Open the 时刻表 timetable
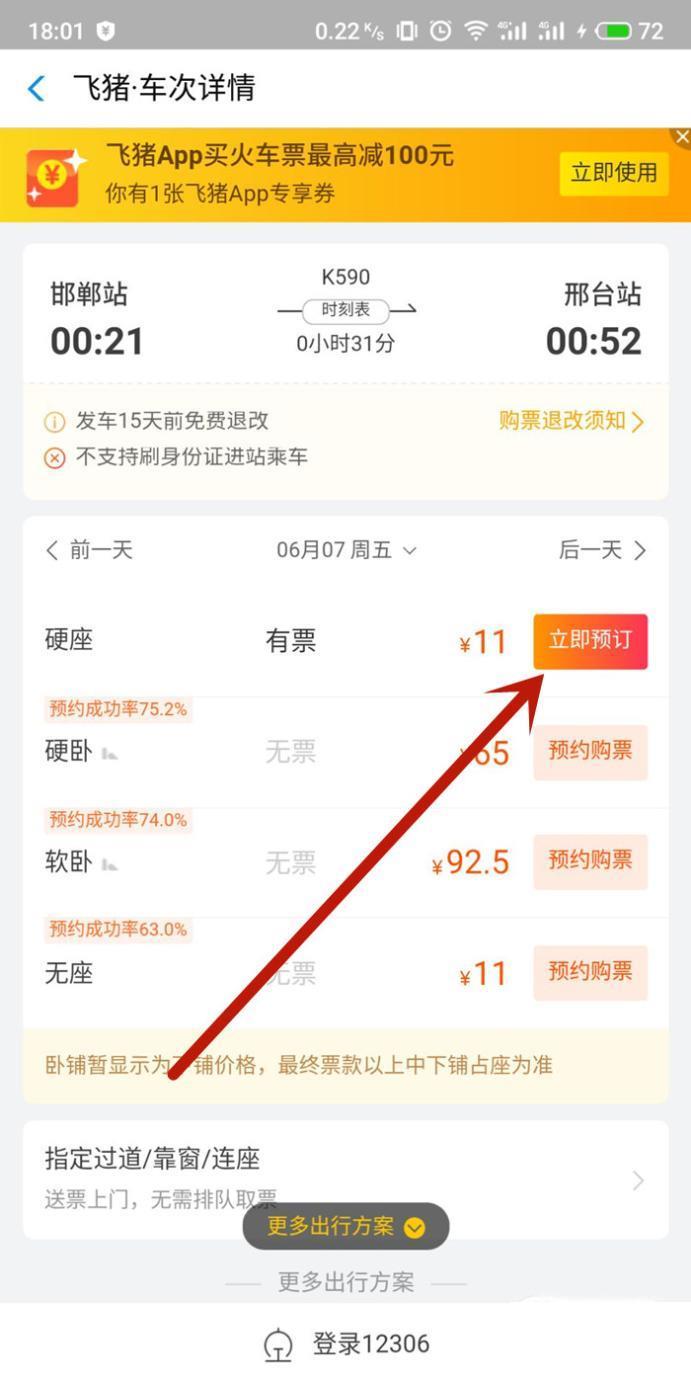Screen dimensions: 691x1383 (345, 310)
